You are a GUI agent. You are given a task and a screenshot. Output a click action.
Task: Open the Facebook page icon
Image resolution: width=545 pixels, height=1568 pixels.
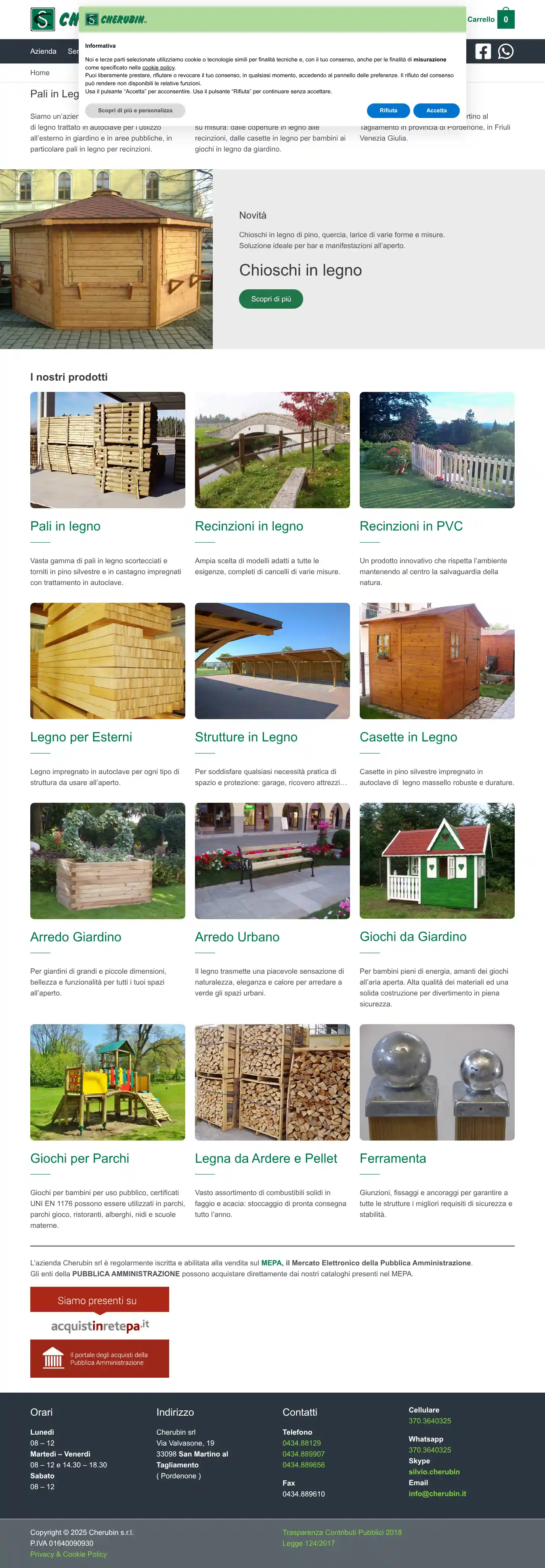pos(483,51)
